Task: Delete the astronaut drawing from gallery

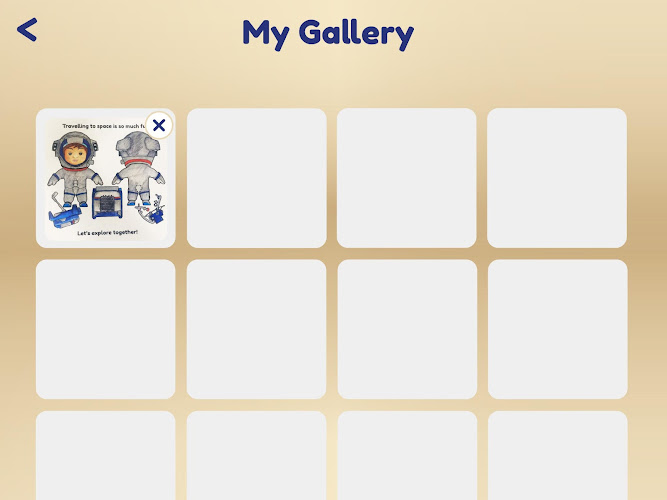Action: pos(159,125)
